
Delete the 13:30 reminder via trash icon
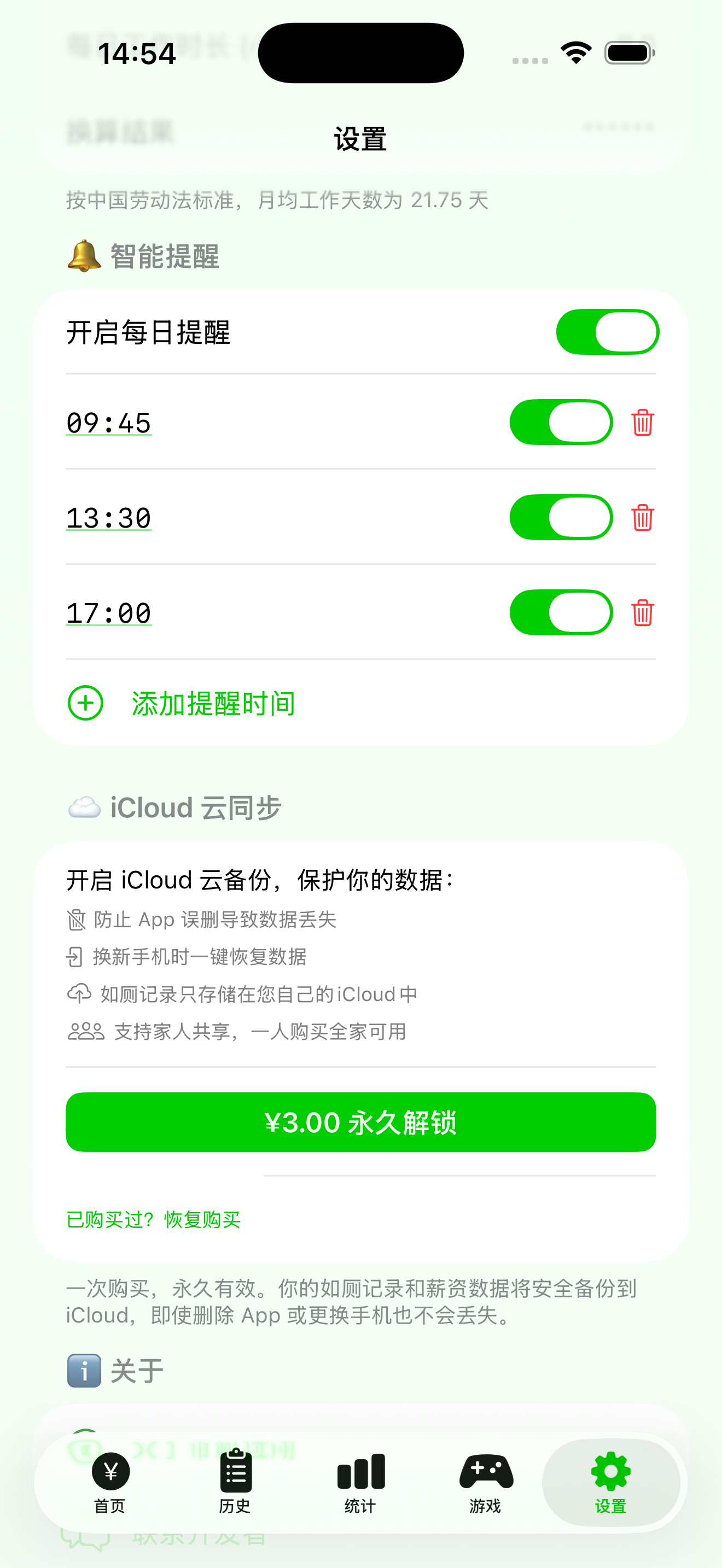coord(642,517)
